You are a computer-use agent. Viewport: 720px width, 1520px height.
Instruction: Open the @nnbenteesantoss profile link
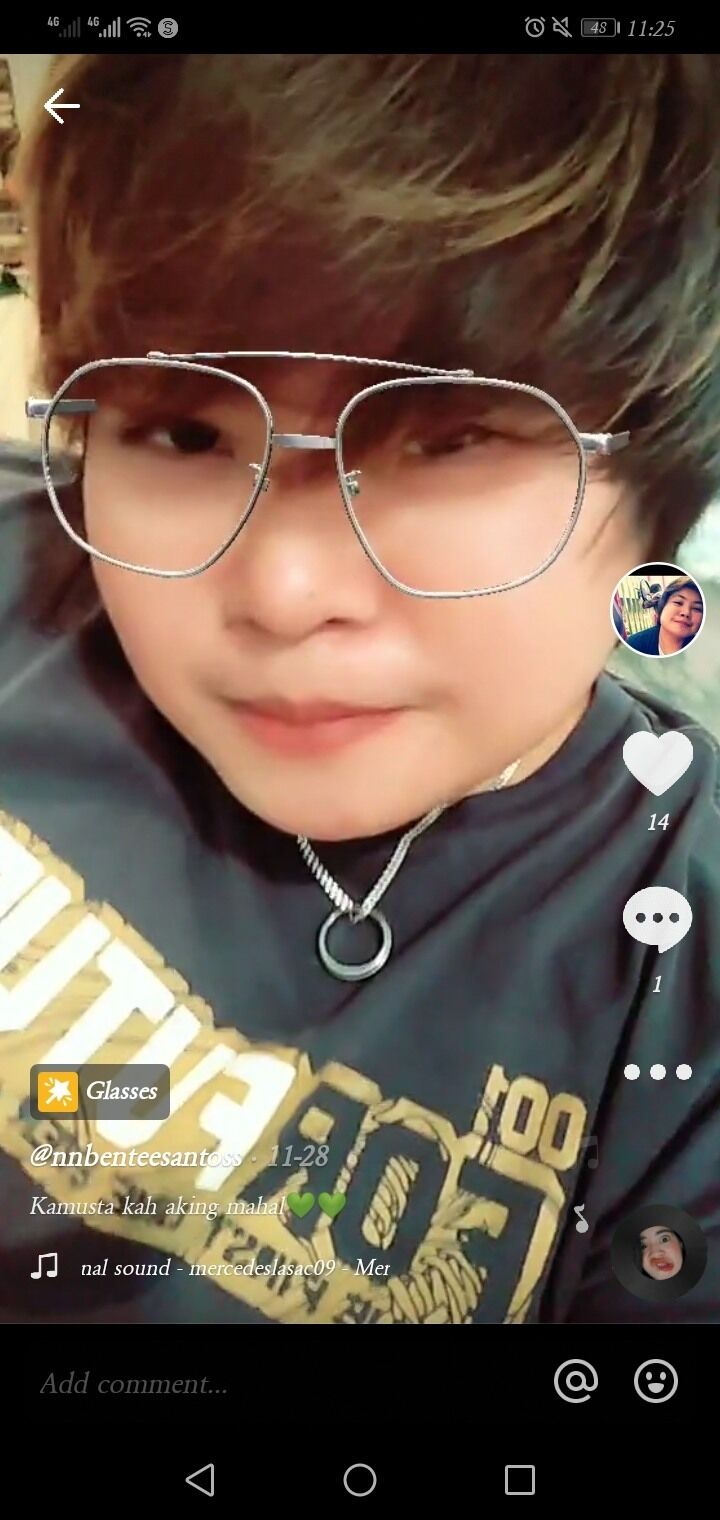click(x=135, y=1157)
